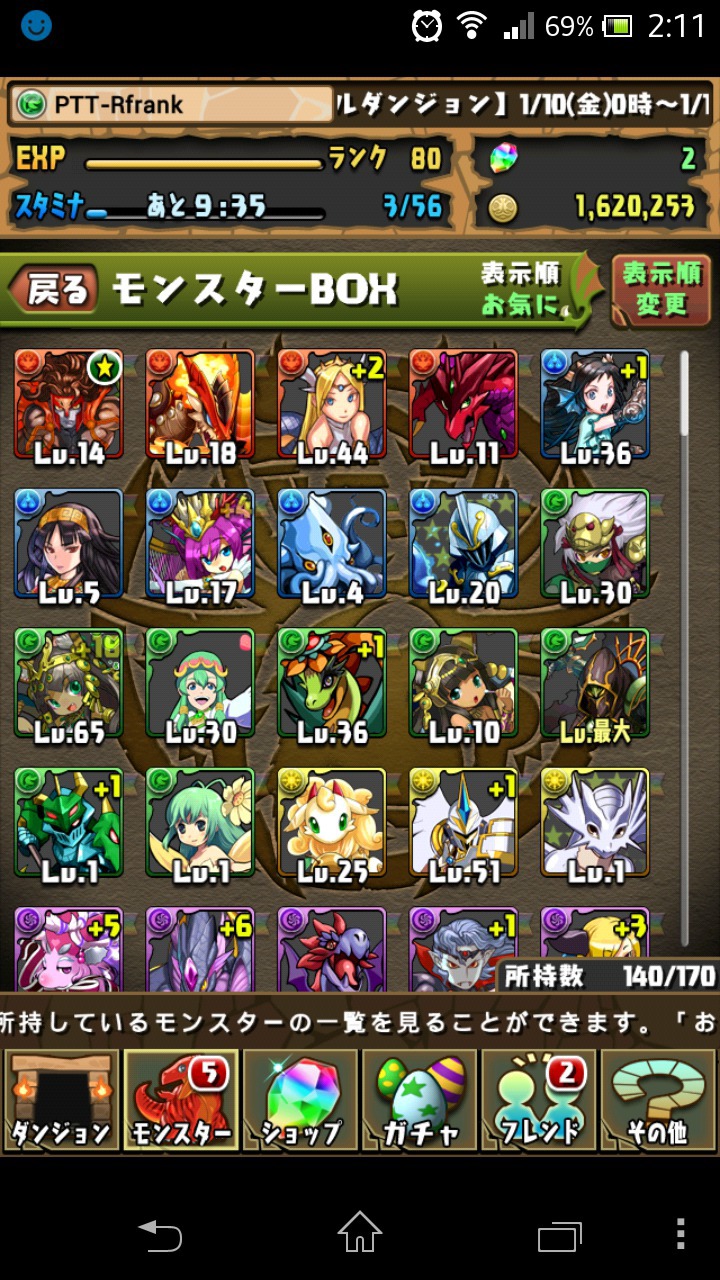This screenshot has width=720, height=1280.
Task: Change sort order with 表示順変更
Action: coord(660,290)
